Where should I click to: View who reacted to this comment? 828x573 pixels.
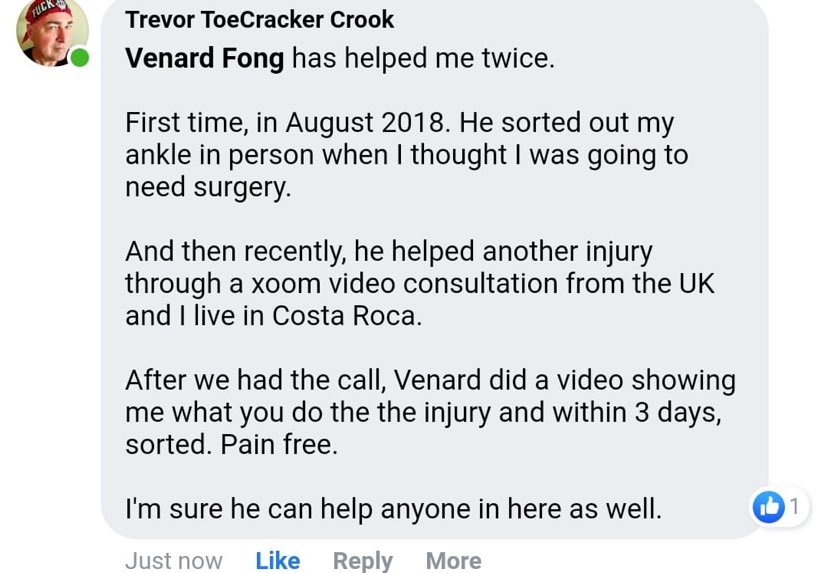click(776, 507)
